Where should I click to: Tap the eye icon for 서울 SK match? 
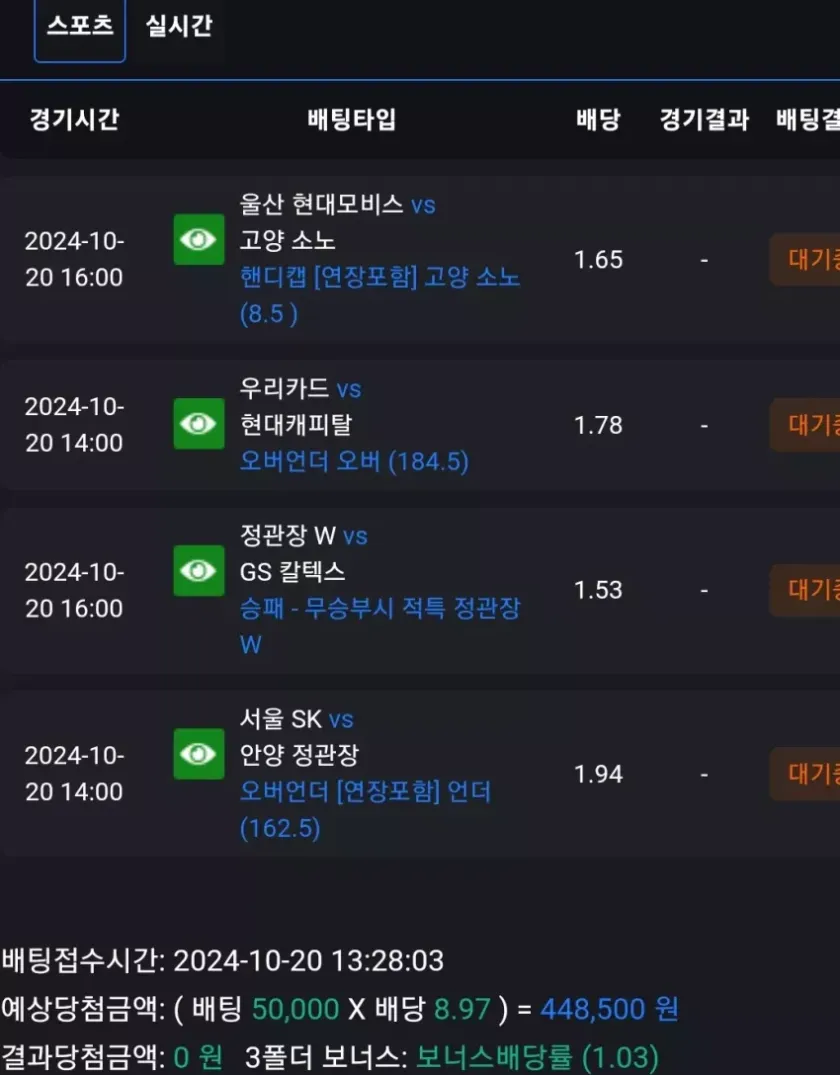point(199,754)
